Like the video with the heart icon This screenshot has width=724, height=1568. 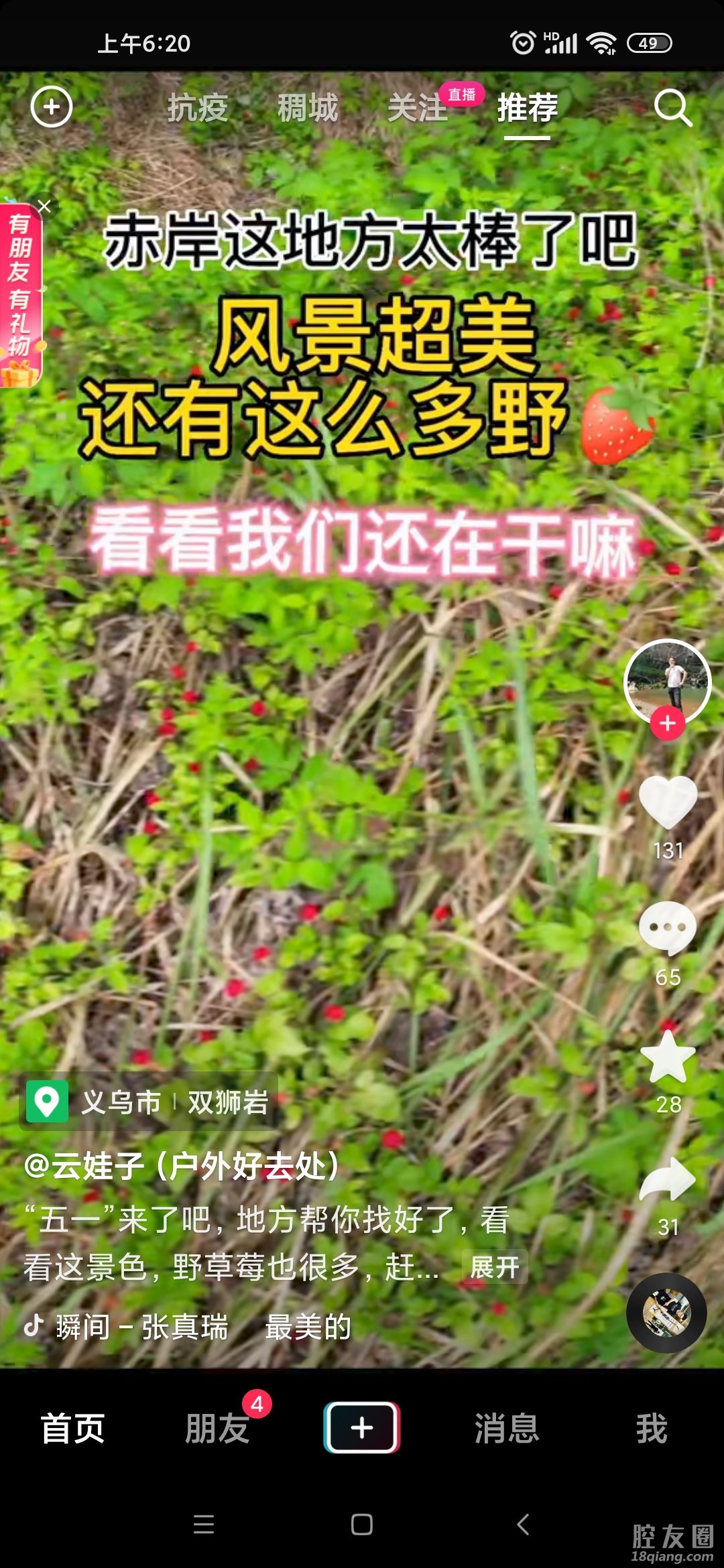click(668, 802)
